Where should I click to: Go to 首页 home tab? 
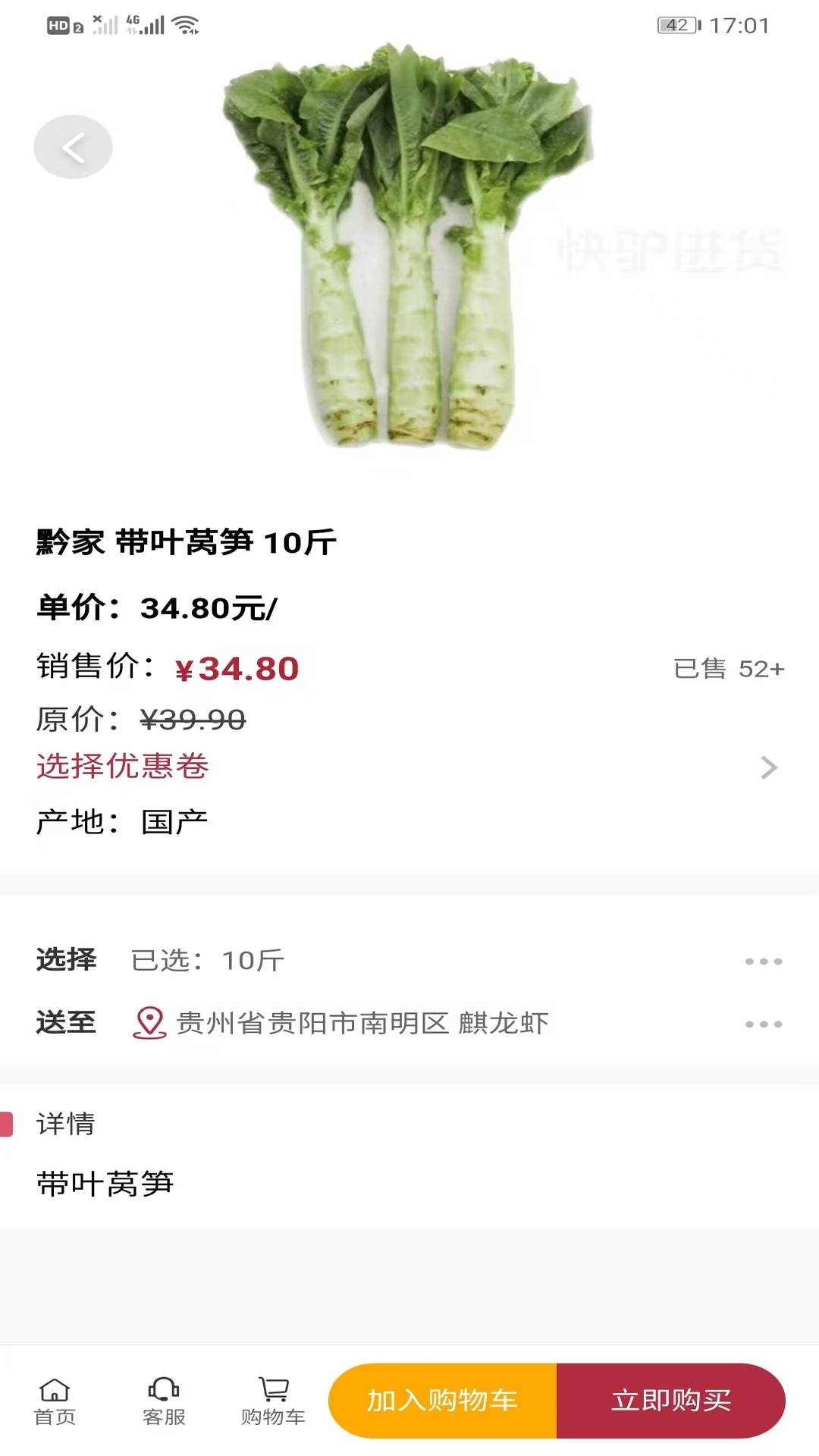[55, 1401]
